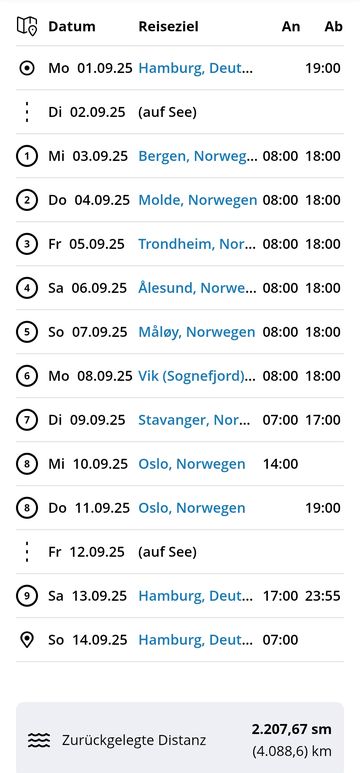View Stavanger destination details
The height and width of the screenshot is (773, 360).
click(197, 420)
